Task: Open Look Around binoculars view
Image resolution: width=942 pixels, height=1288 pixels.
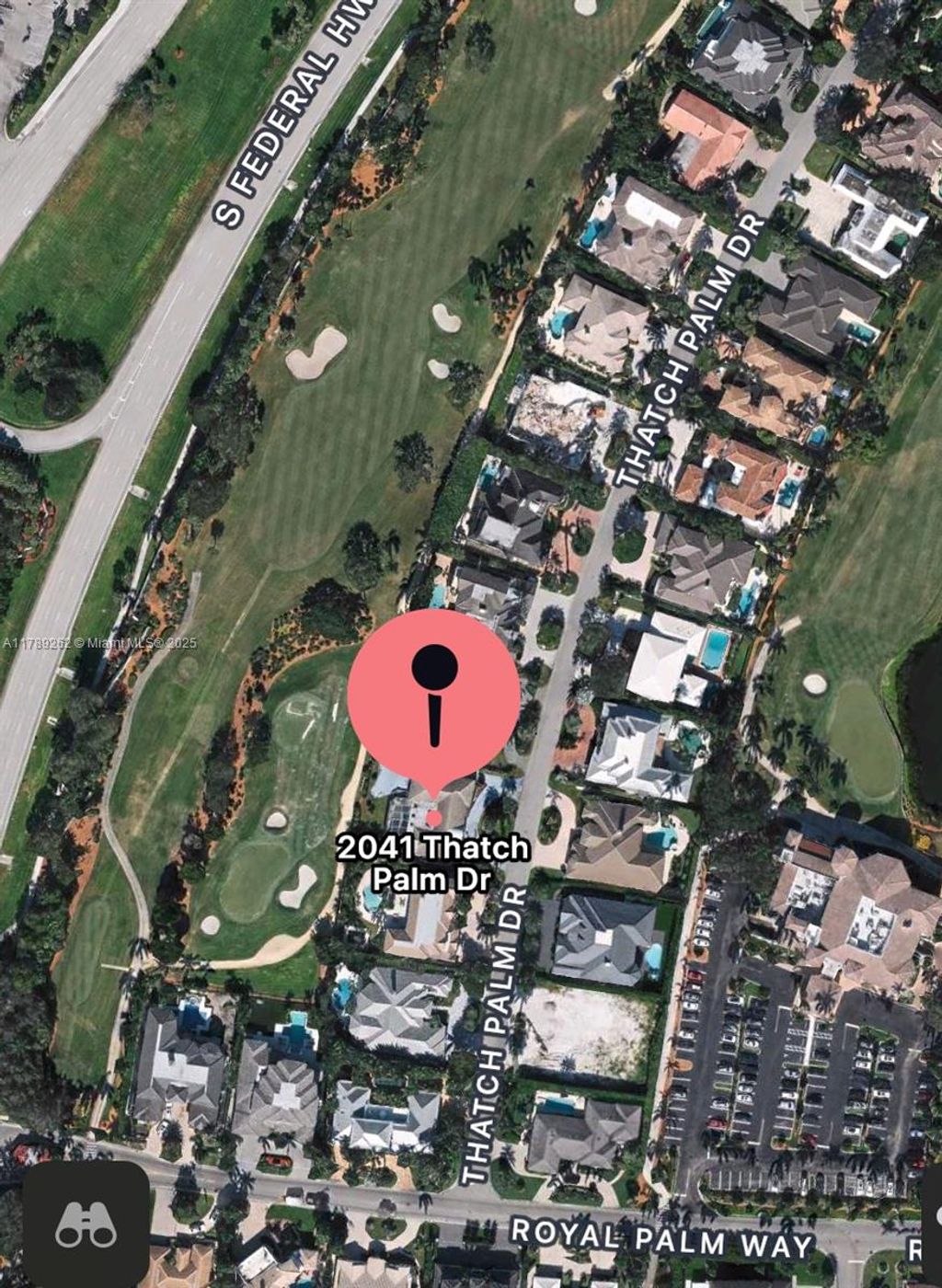Action: [x=86, y=1225]
